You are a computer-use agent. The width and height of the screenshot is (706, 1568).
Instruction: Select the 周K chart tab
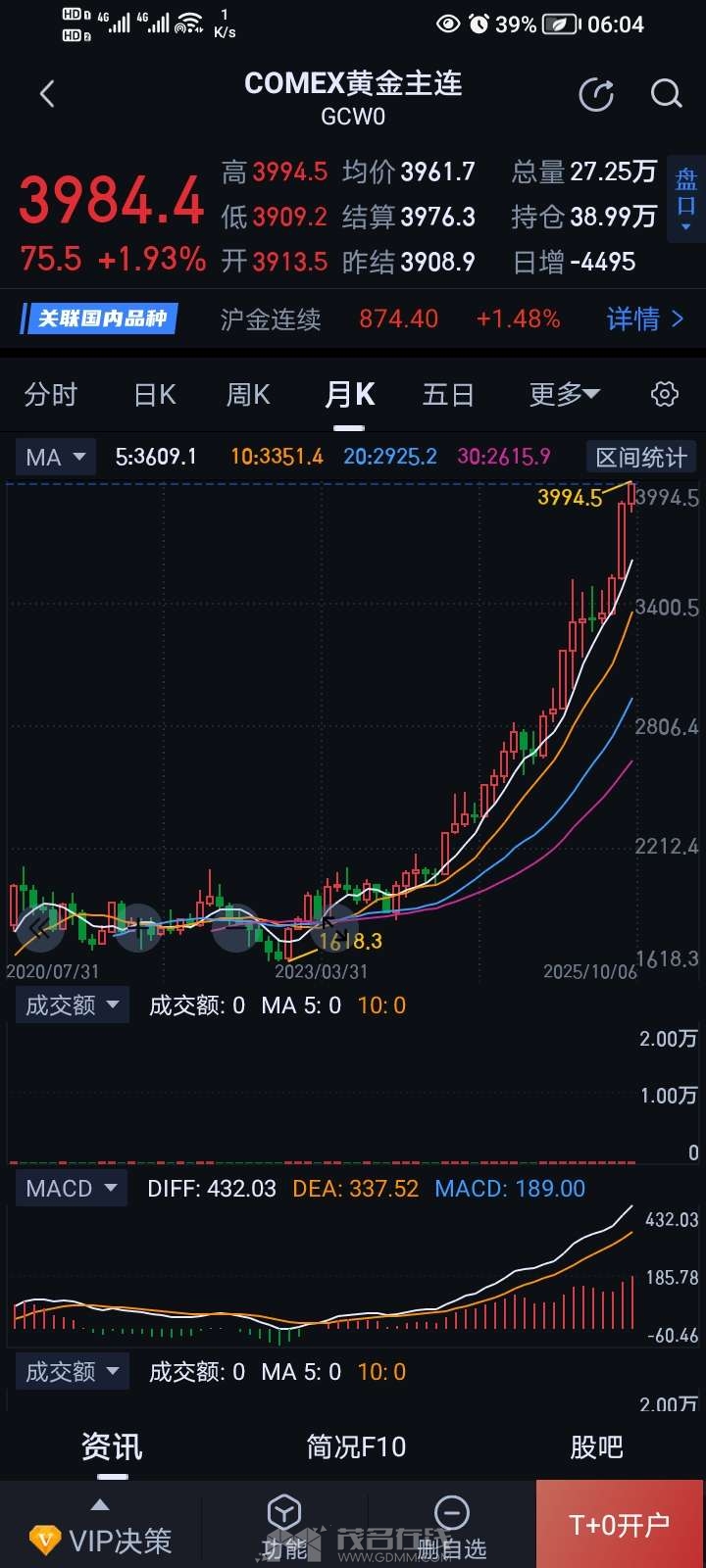(248, 394)
